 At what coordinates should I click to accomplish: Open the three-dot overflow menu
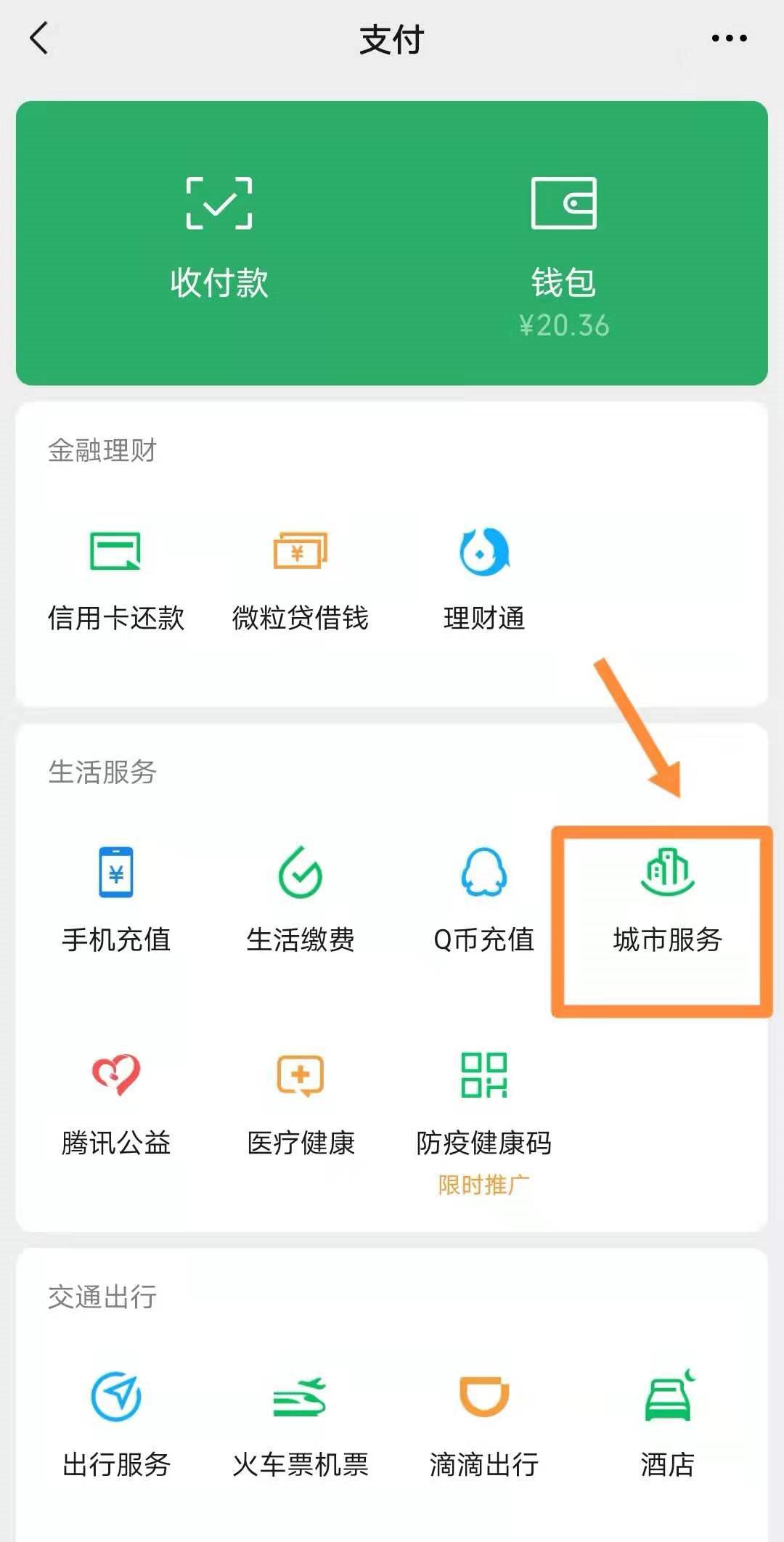pyautogui.click(x=729, y=38)
